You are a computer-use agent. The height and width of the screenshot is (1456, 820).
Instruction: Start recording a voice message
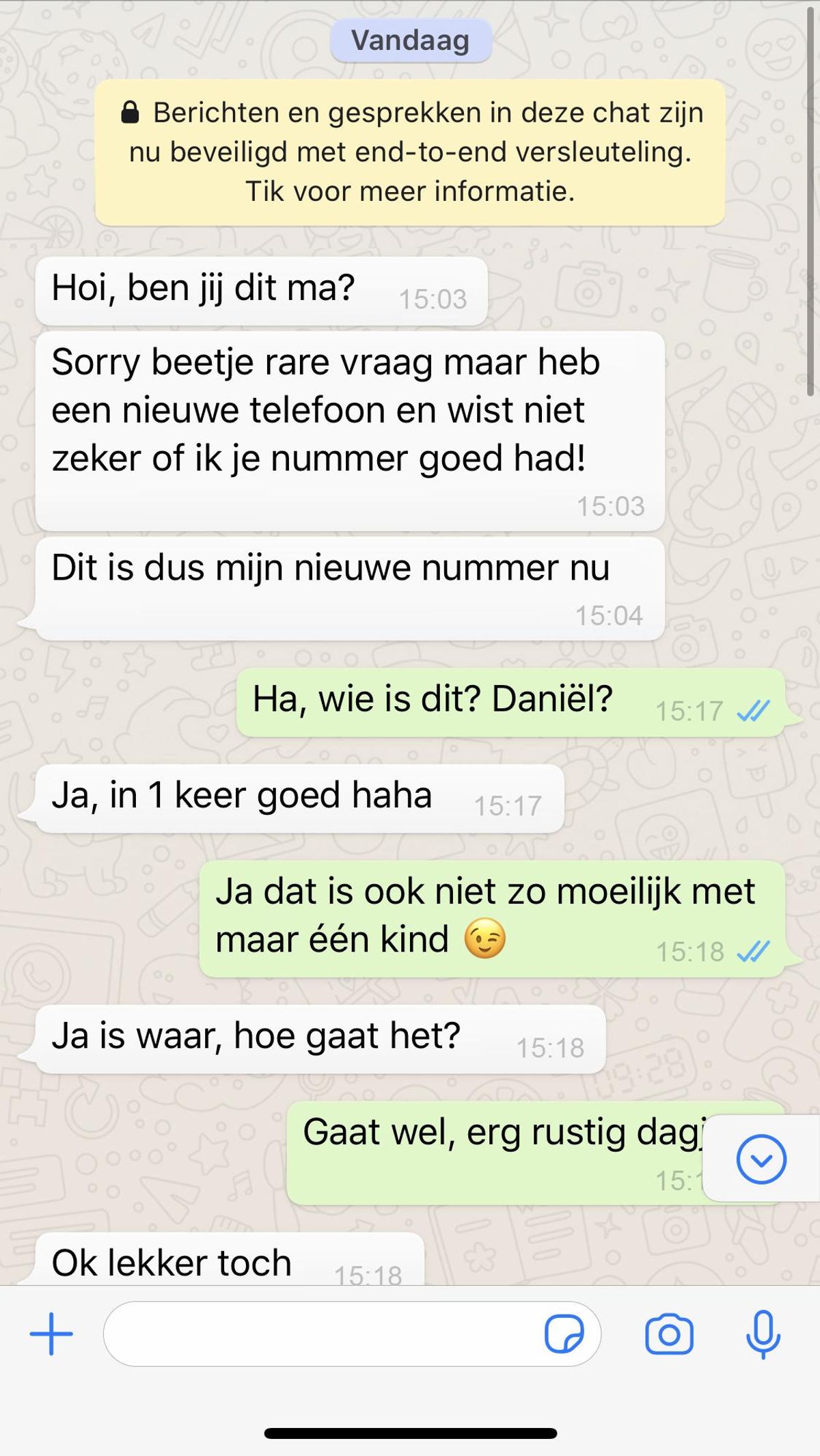tap(763, 1334)
